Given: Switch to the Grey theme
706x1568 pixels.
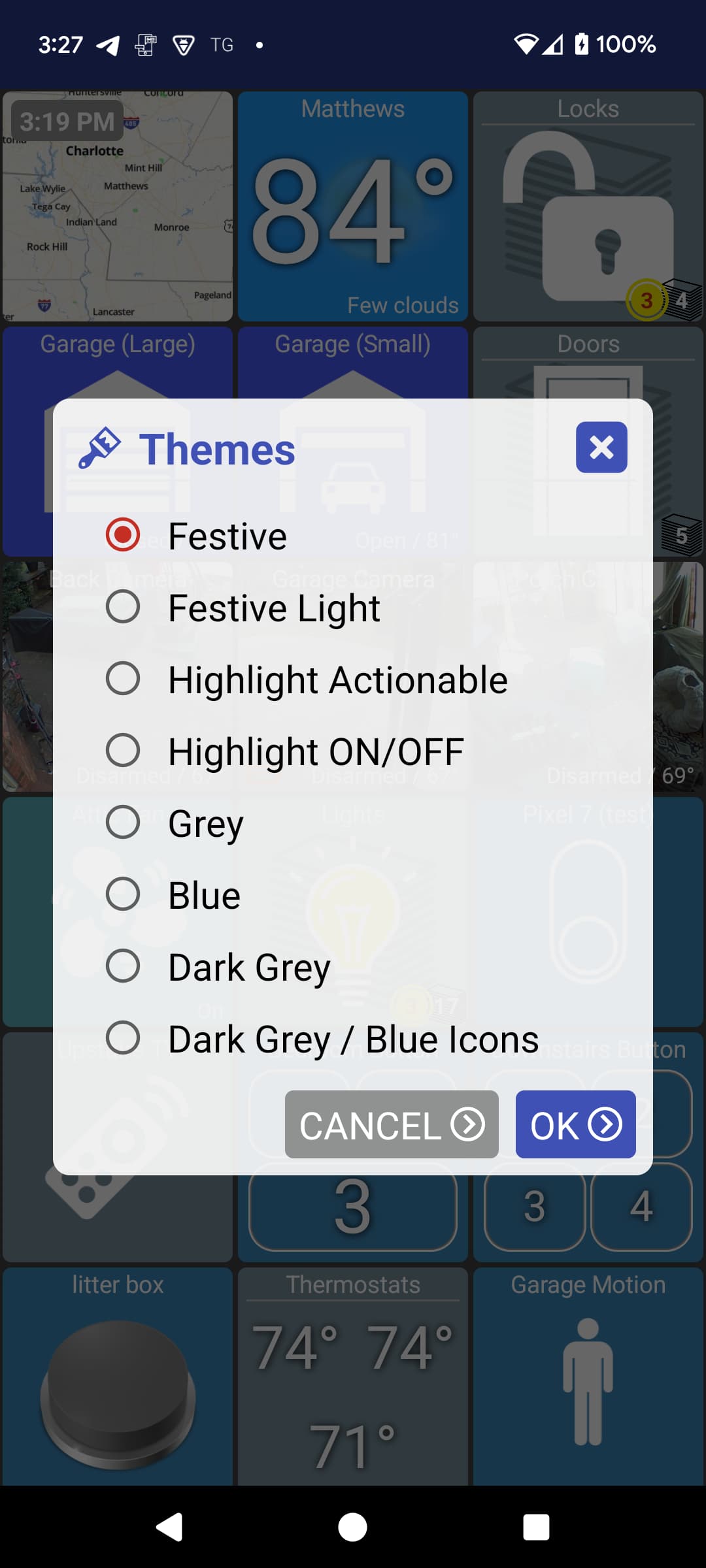Looking at the screenshot, I should coord(124,823).
